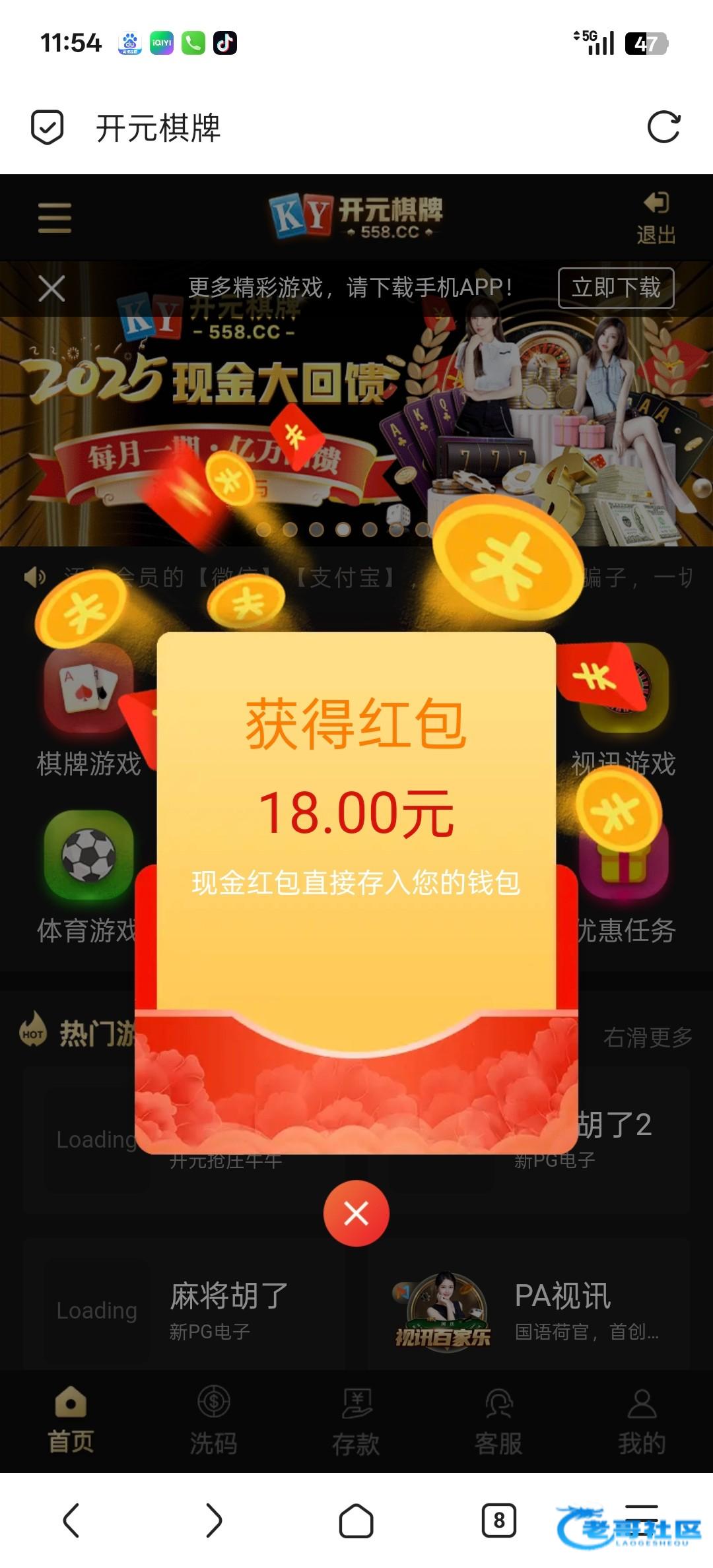713x1568 pixels.
Task: Go forward with the browser forward arrow
Action: (x=213, y=1520)
